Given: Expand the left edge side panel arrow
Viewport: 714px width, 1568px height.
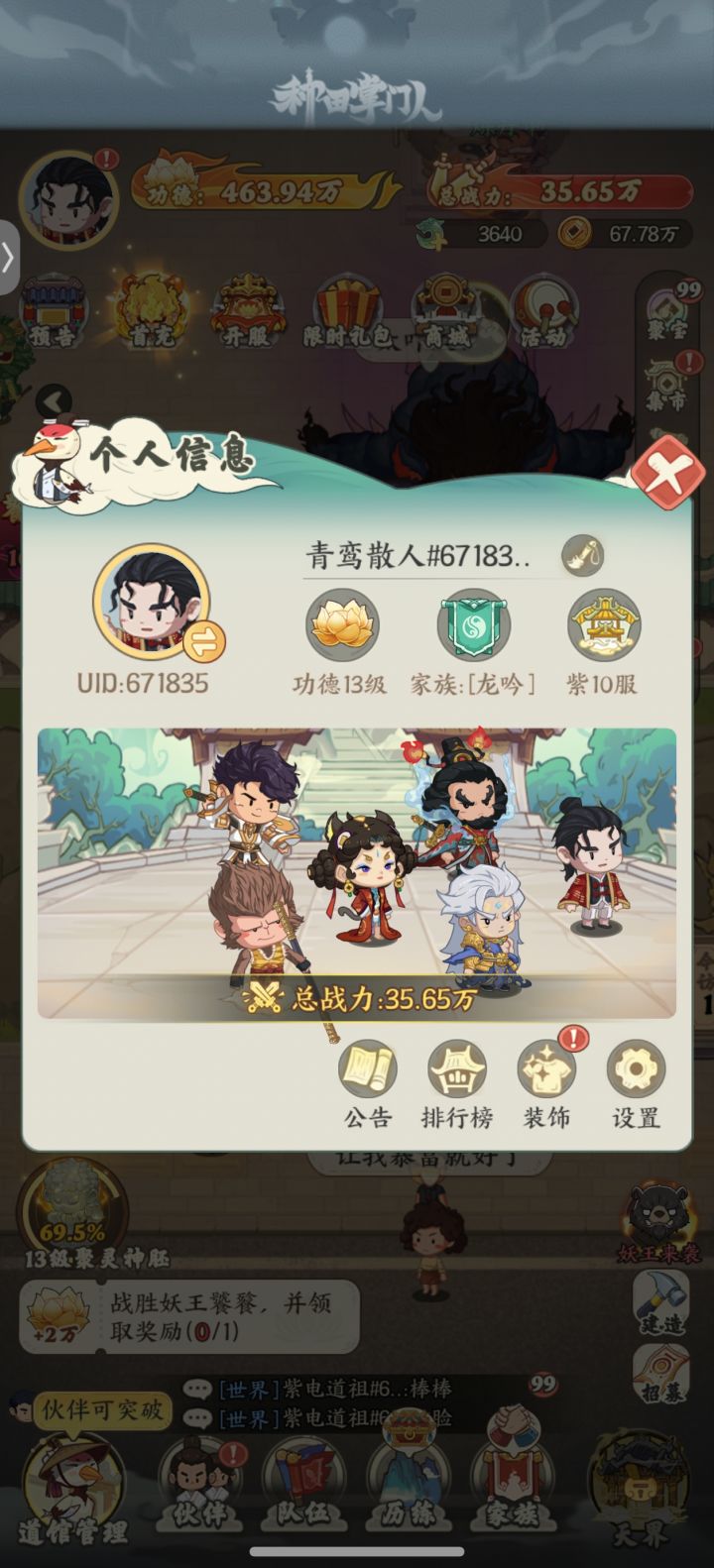Looking at the screenshot, I should pos(10,256).
